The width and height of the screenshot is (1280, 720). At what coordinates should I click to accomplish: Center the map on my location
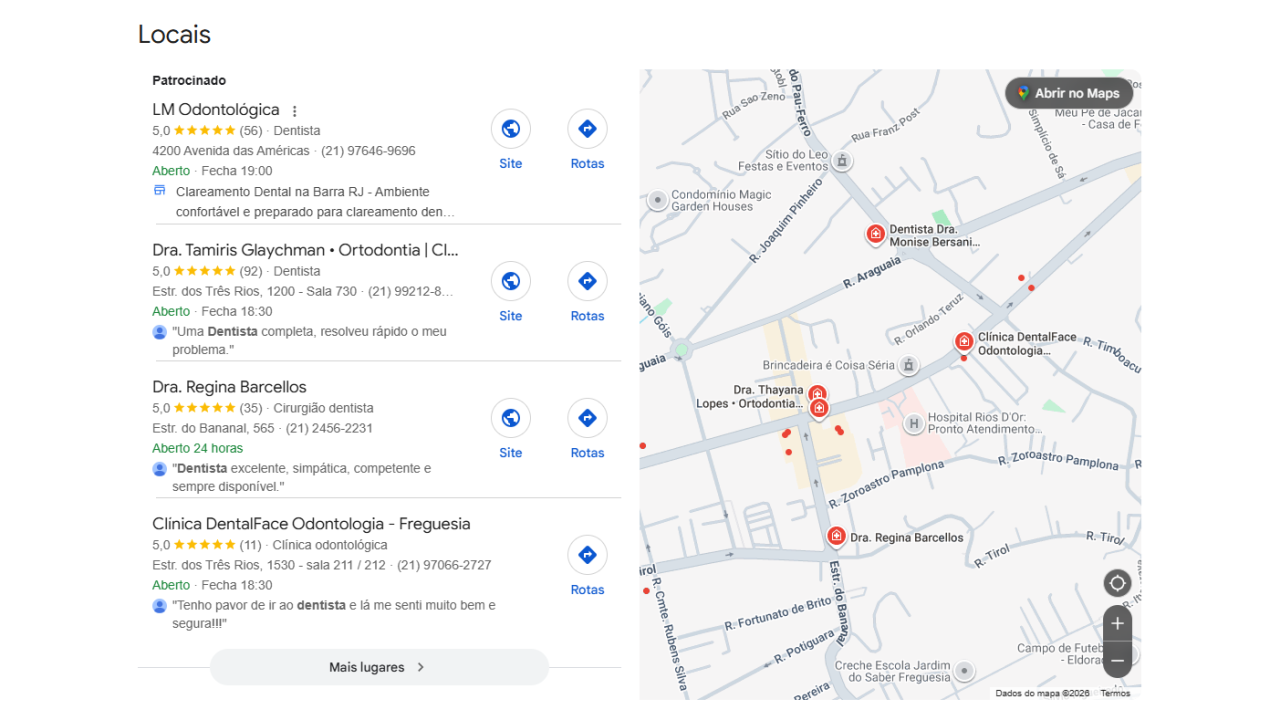tap(1117, 583)
